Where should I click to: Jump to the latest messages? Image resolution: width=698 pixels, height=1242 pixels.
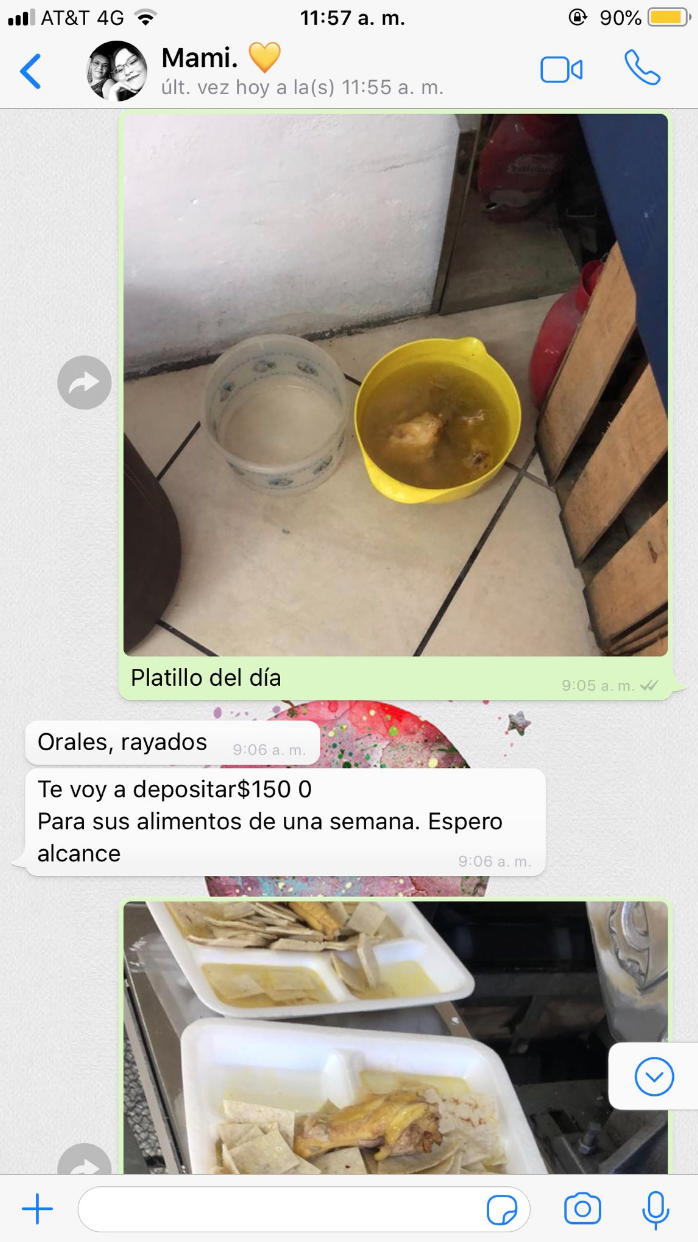pyautogui.click(x=654, y=1077)
